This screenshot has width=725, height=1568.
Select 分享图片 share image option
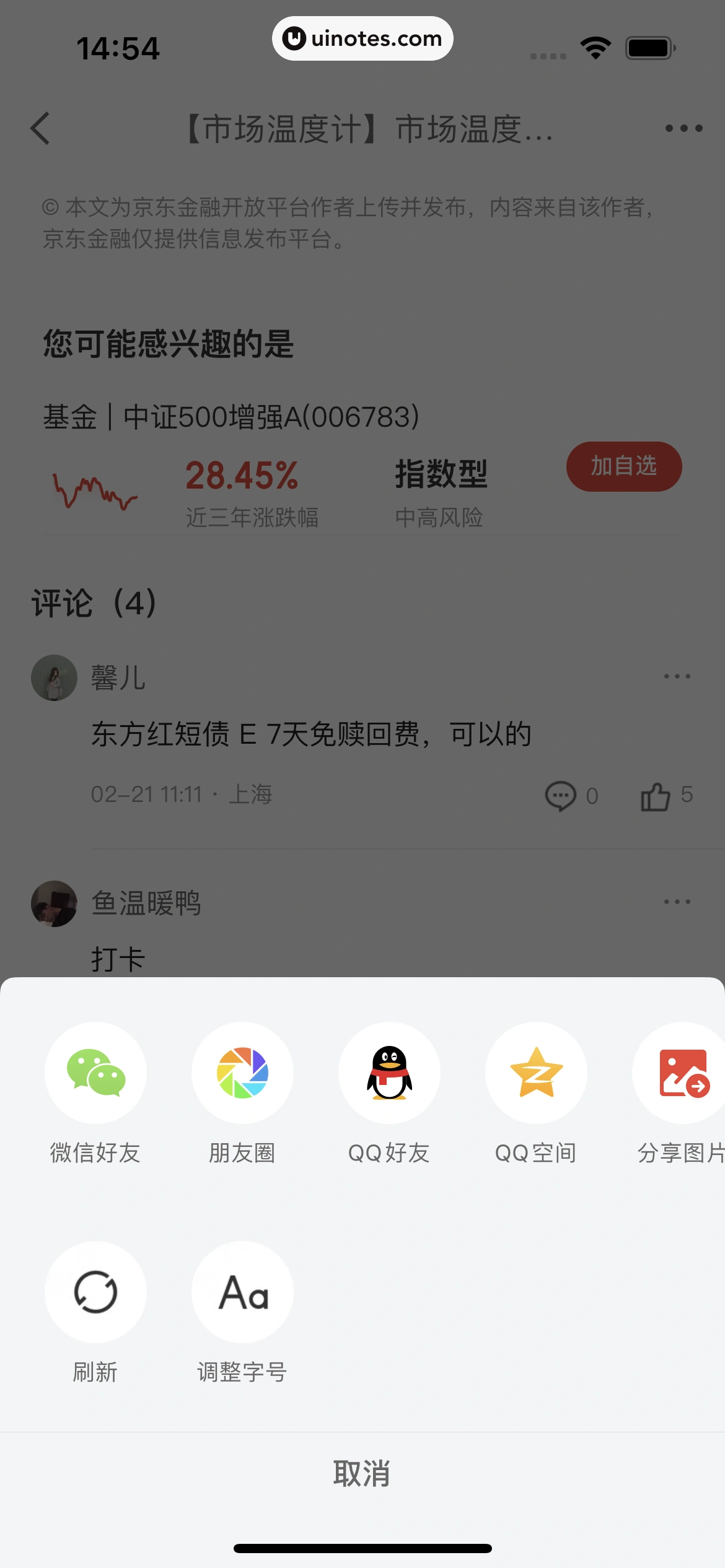tap(682, 1073)
